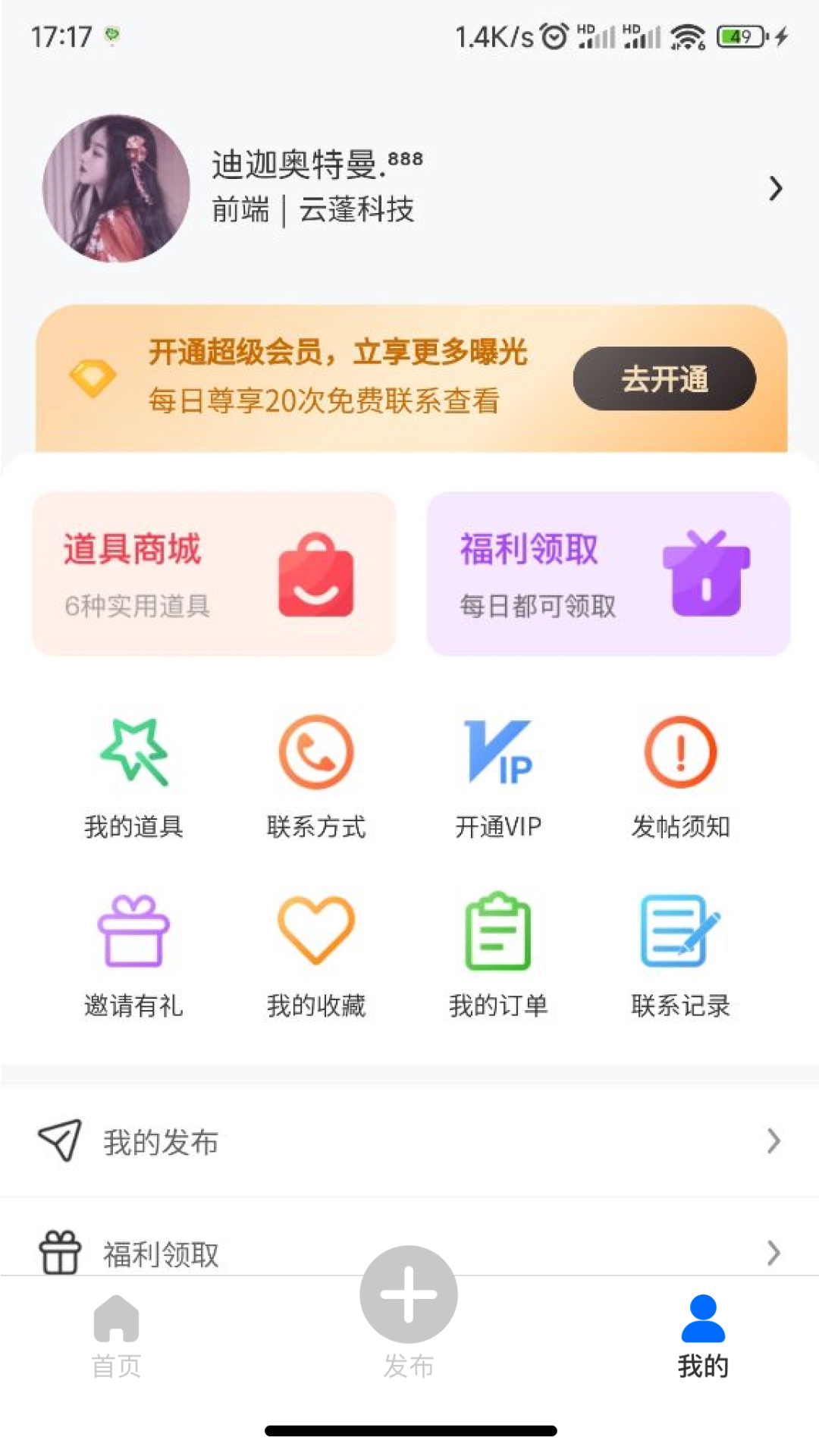Expand the profile details chevron
Viewport: 819px width, 1456px height.
pyautogui.click(x=774, y=188)
